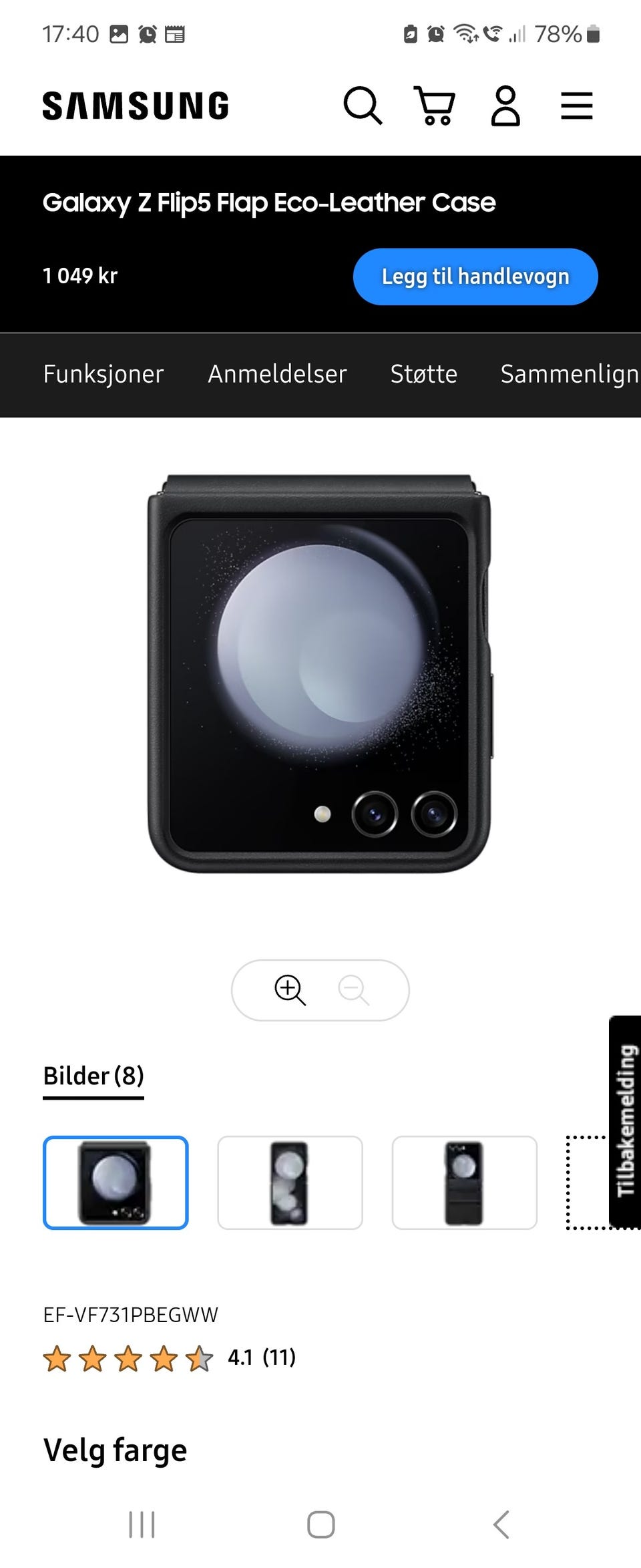Open the search on the Samsung site
Viewport: 641px width, 1568px height.
click(x=363, y=105)
